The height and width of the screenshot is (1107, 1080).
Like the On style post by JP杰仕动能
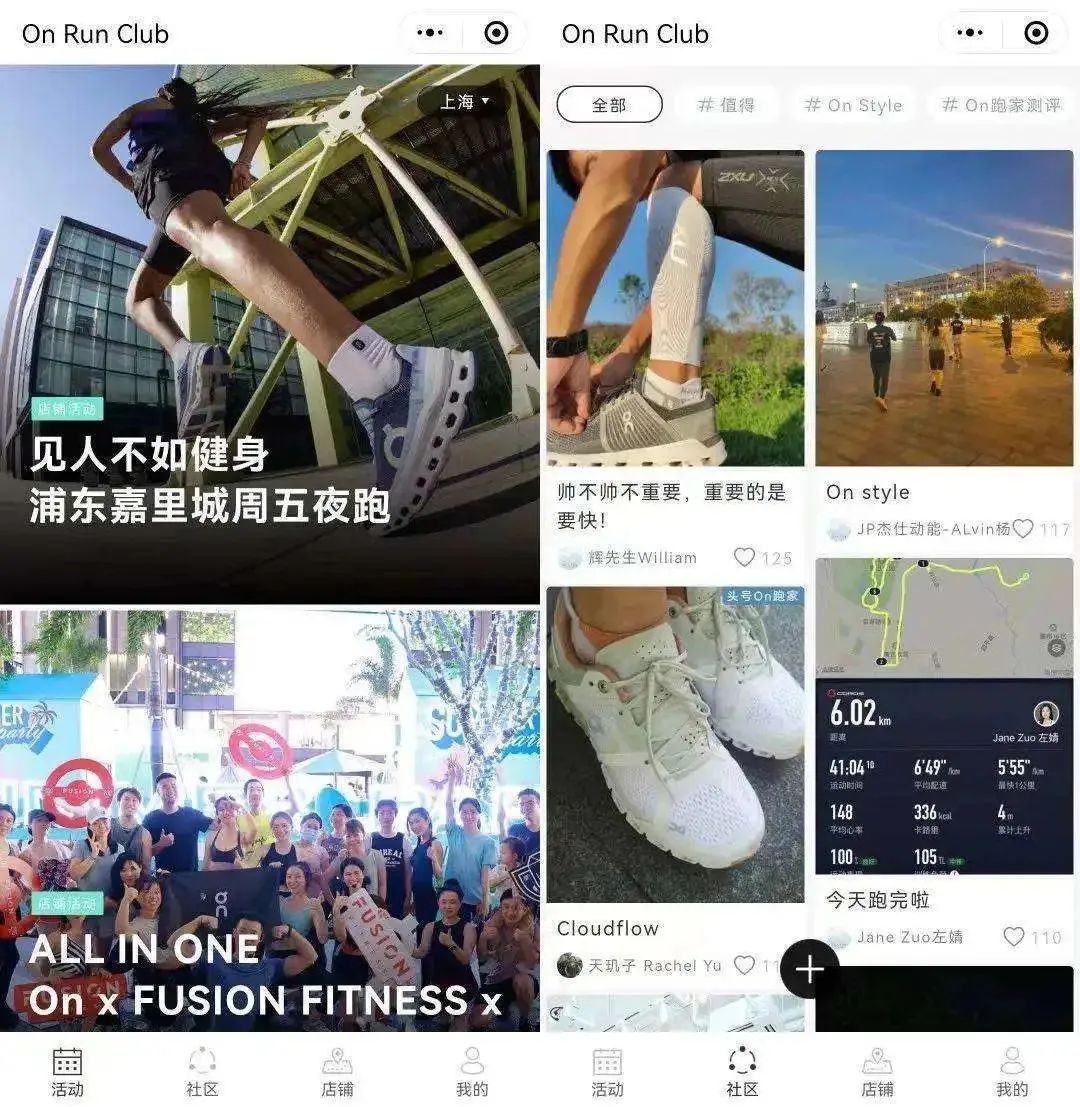tap(1023, 529)
